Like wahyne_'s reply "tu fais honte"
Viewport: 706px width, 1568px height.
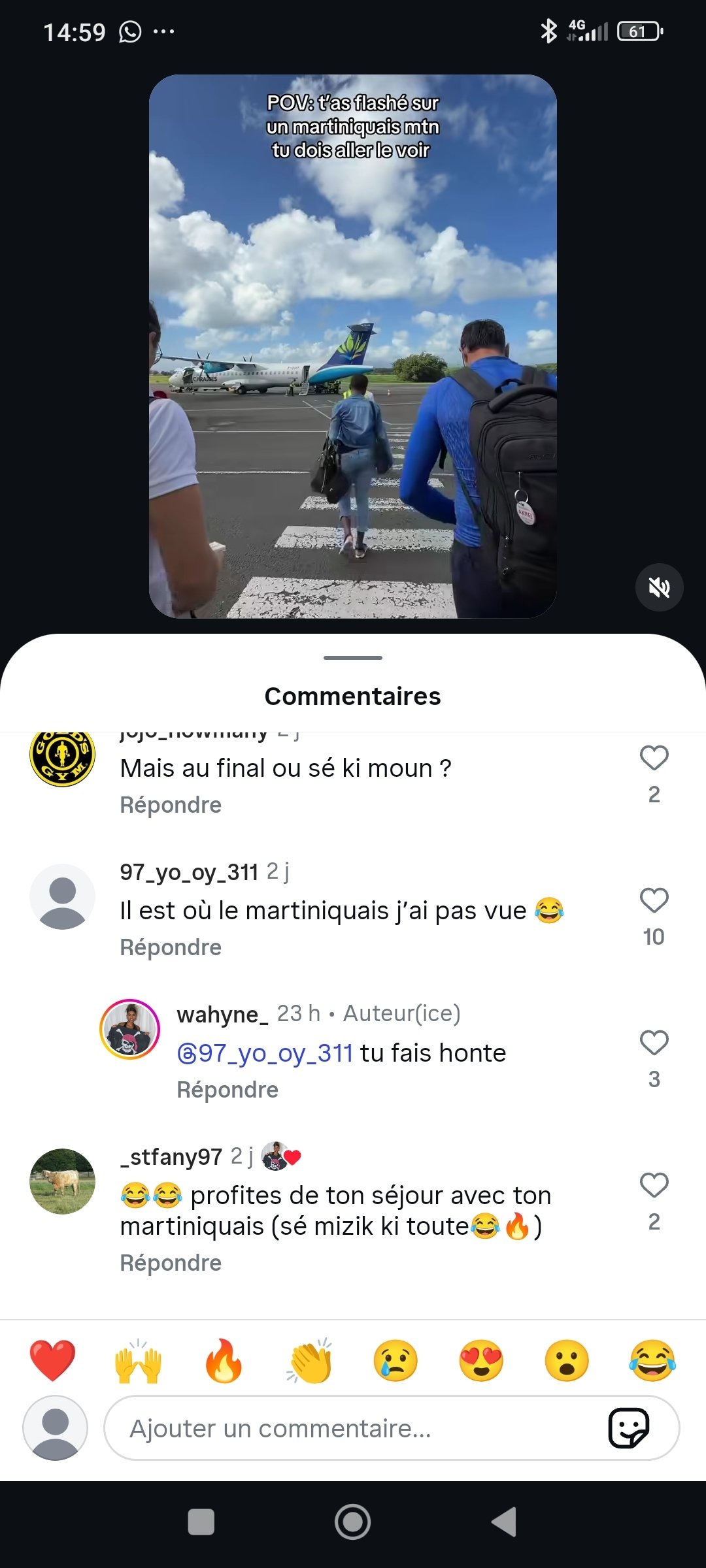pos(654,1043)
